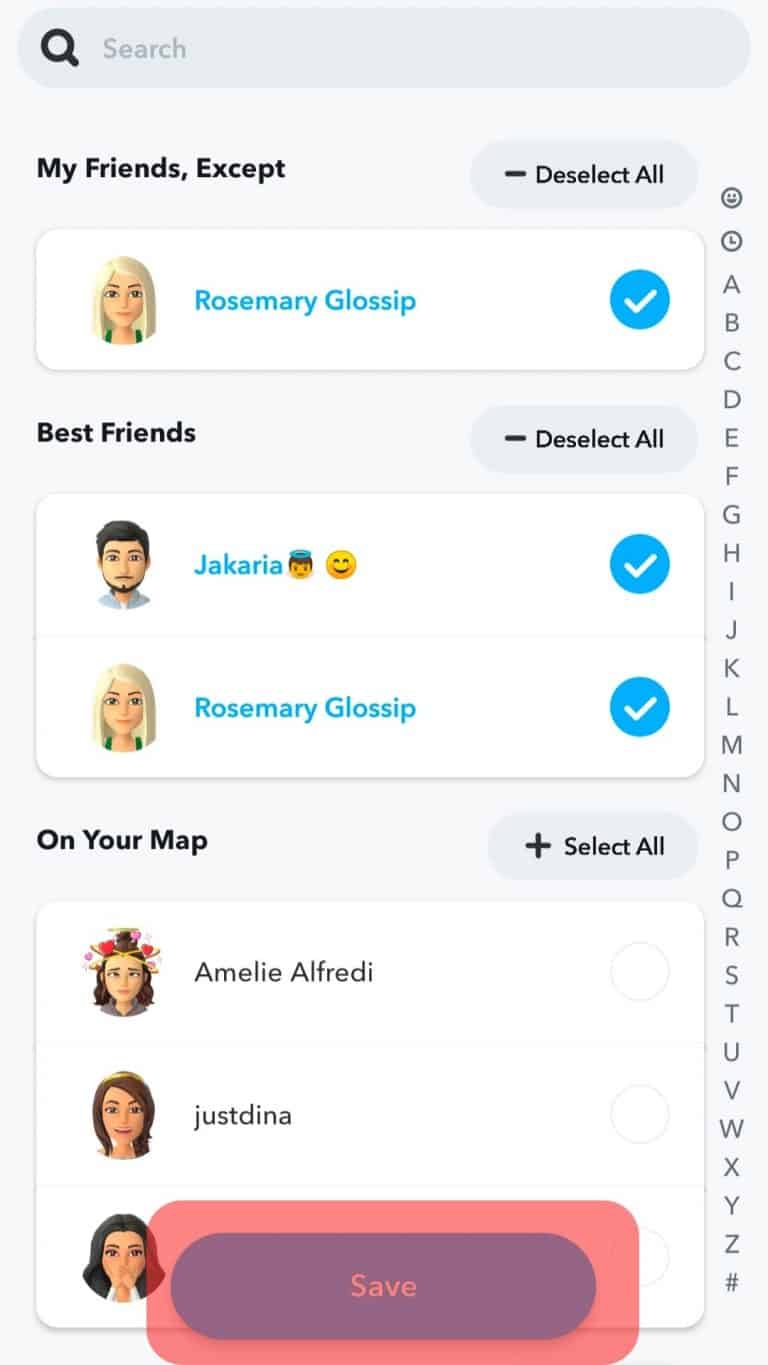Deselect all under My Friends, Except
Viewport: 768px width, 1365px height.
(x=584, y=175)
